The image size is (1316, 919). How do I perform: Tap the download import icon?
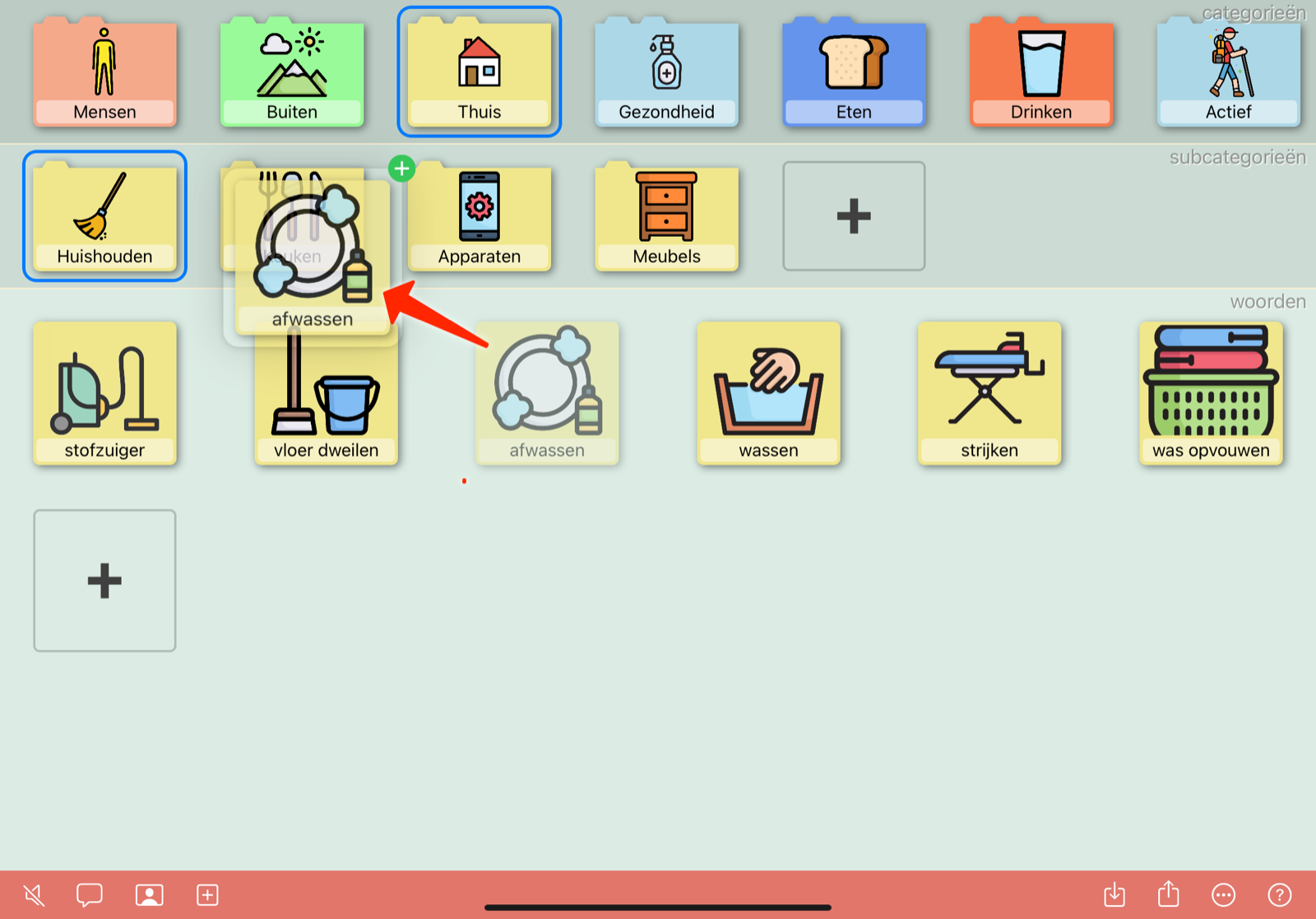pos(1114,894)
